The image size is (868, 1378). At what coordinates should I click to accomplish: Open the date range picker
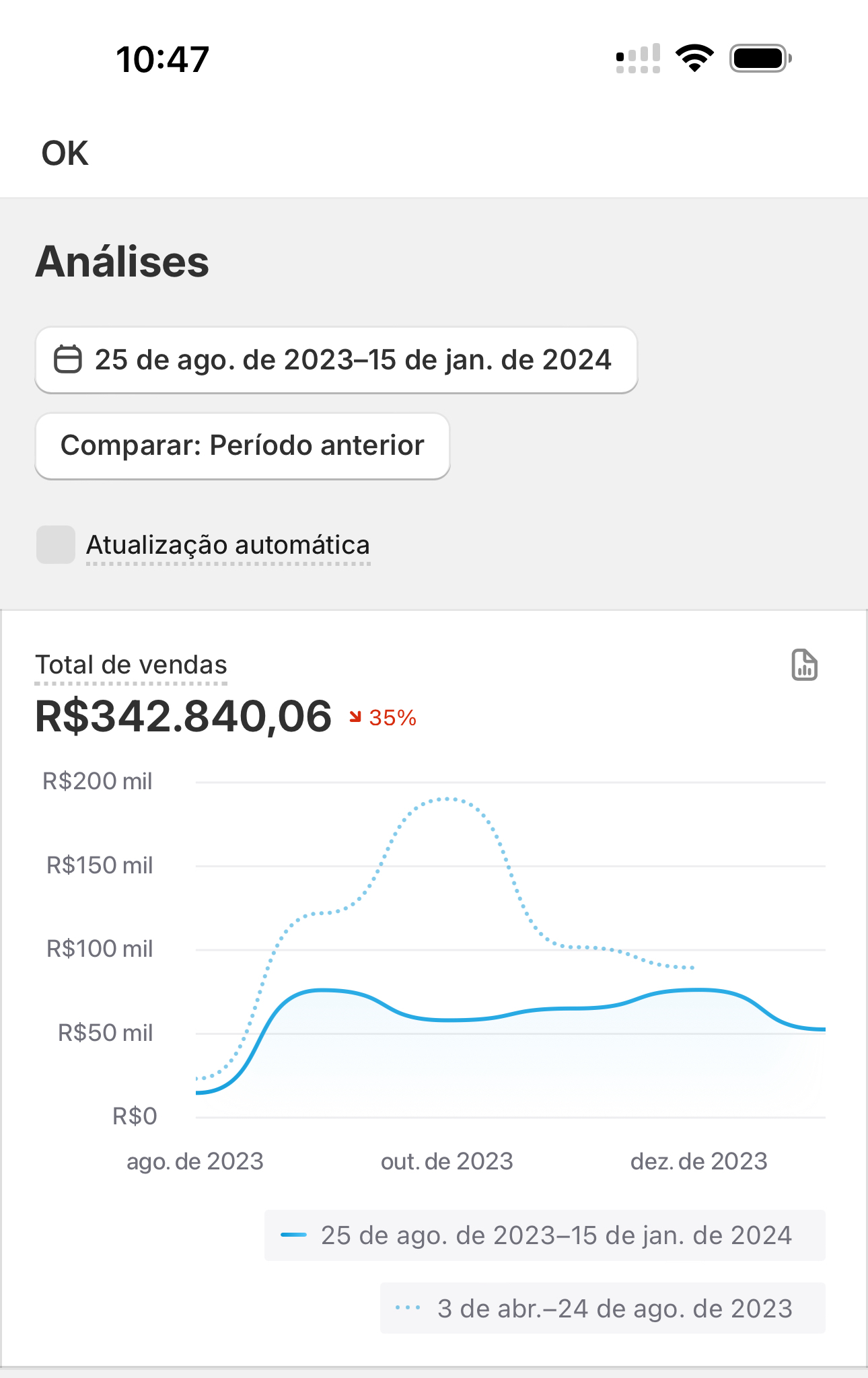coord(336,360)
